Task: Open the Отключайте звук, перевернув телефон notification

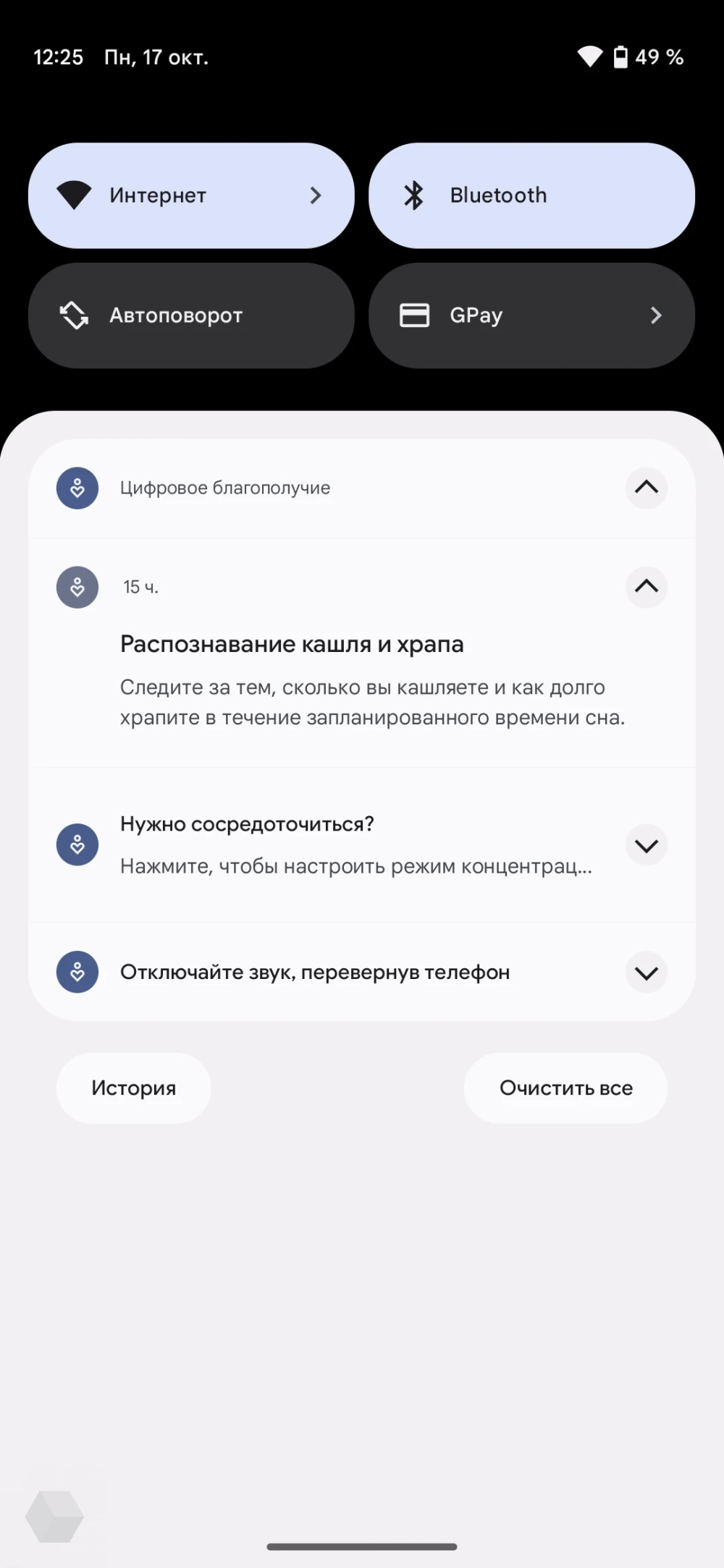Action: click(x=316, y=972)
